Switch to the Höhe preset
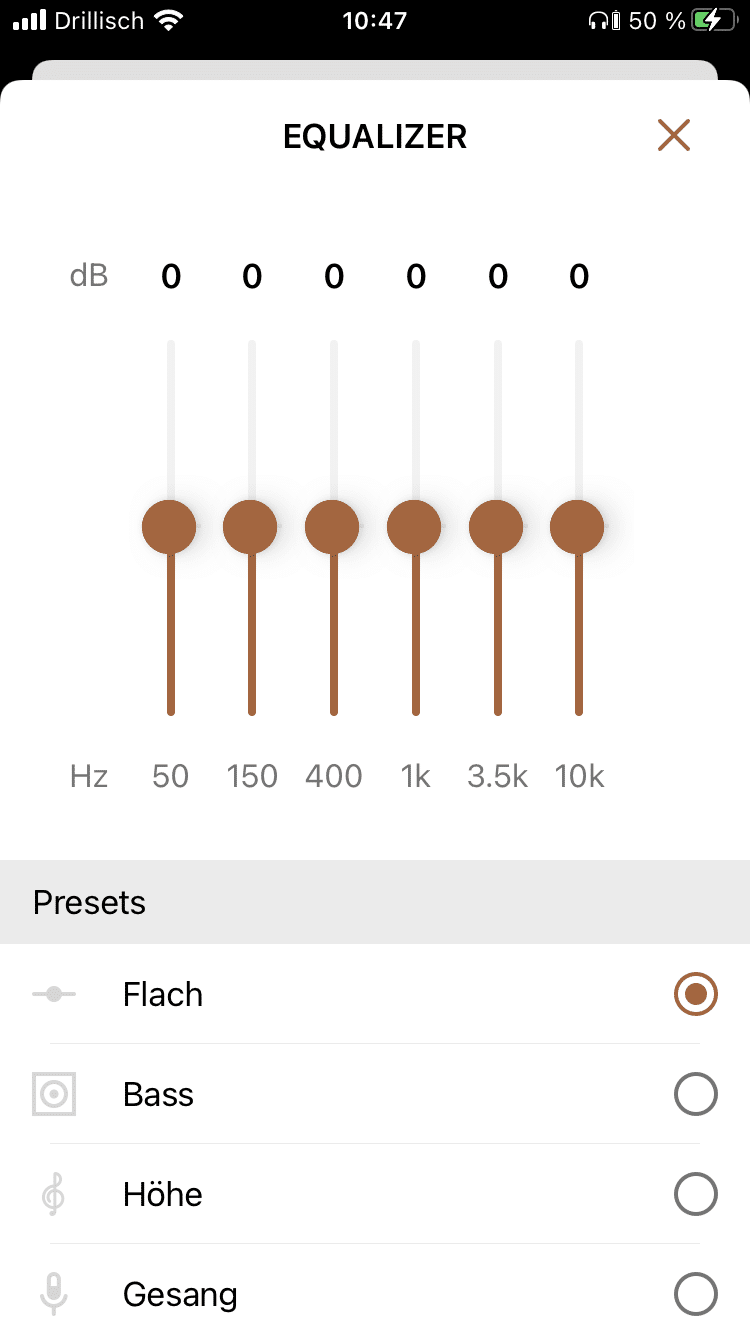750x1334 pixels. (695, 1194)
